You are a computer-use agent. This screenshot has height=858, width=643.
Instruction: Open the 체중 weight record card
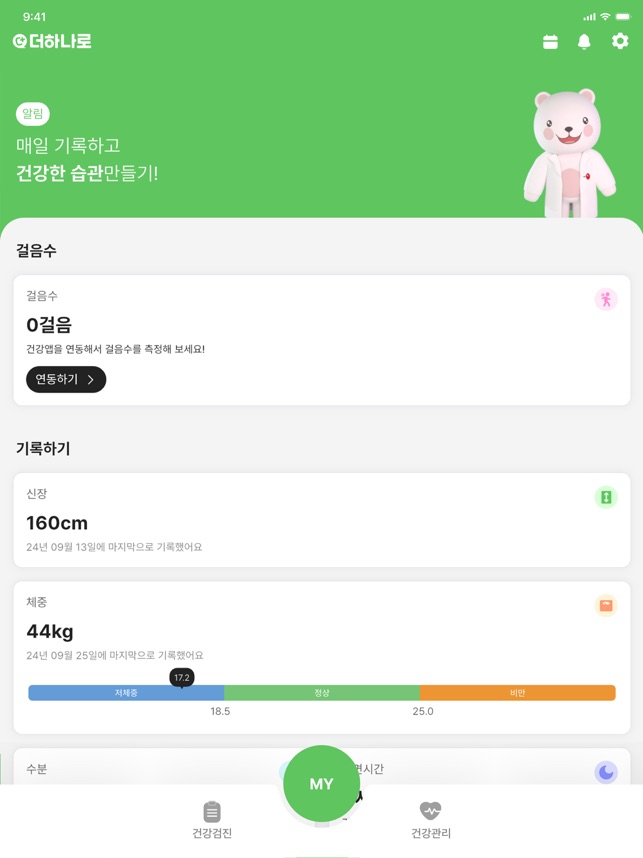(321, 630)
